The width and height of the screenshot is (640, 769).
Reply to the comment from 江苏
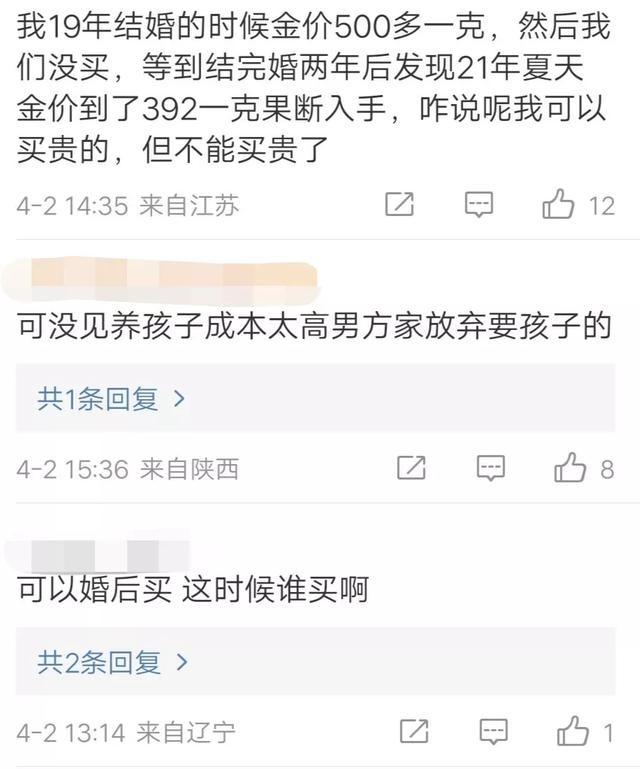480,206
